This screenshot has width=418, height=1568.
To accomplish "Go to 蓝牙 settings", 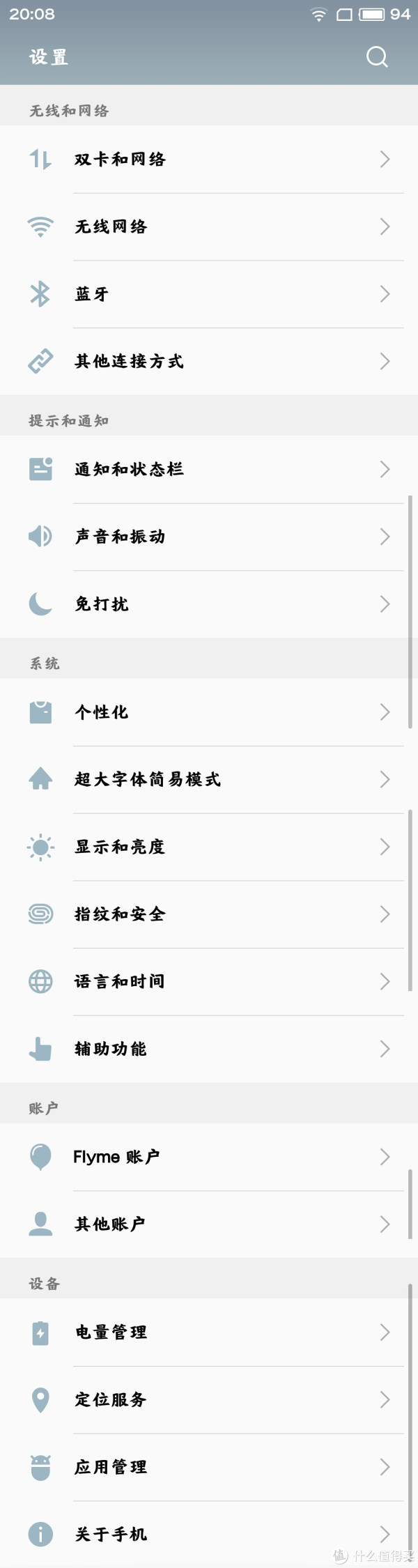I will (209, 294).
